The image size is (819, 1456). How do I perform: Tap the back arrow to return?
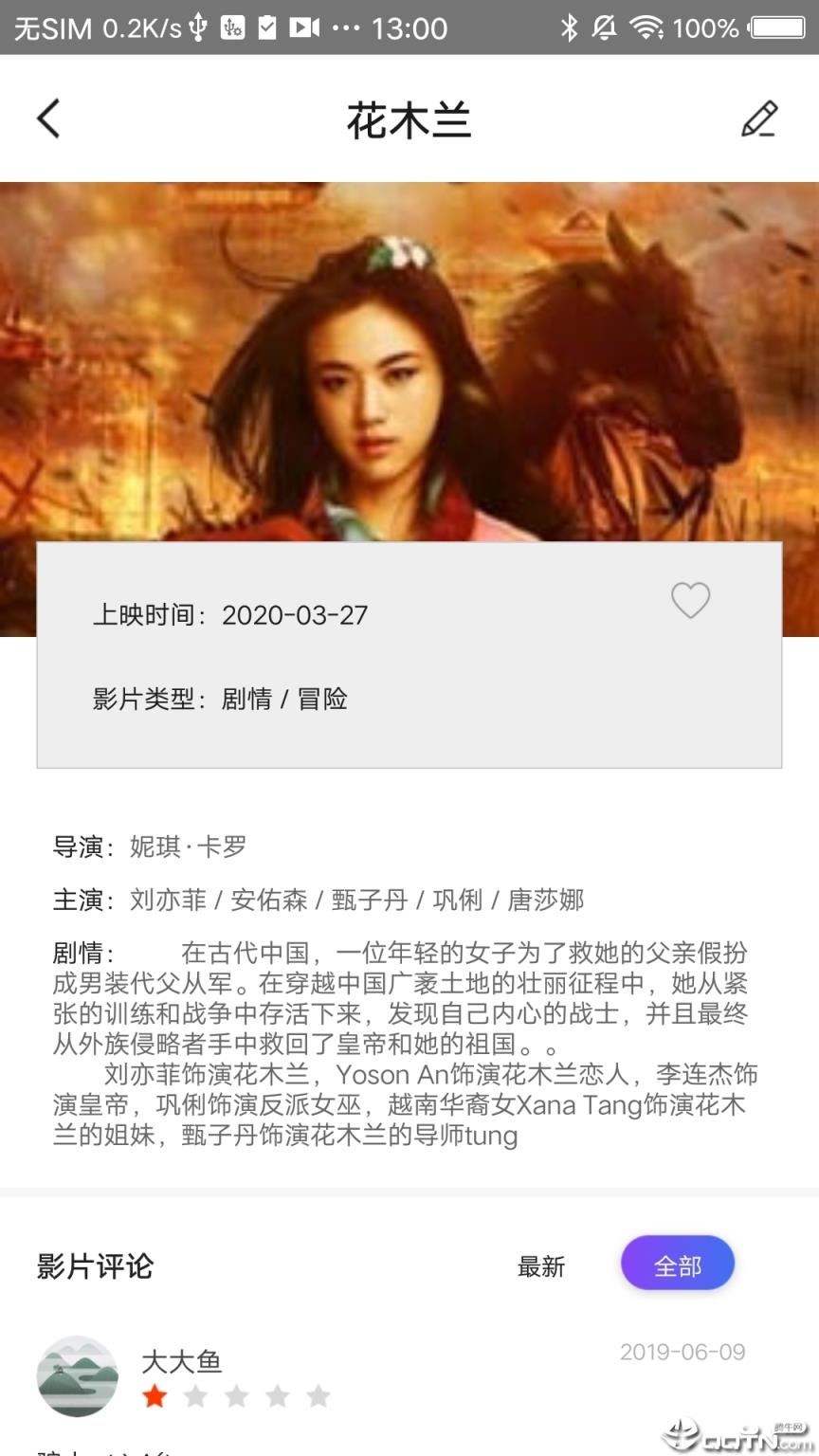pyautogui.click(x=47, y=118)
